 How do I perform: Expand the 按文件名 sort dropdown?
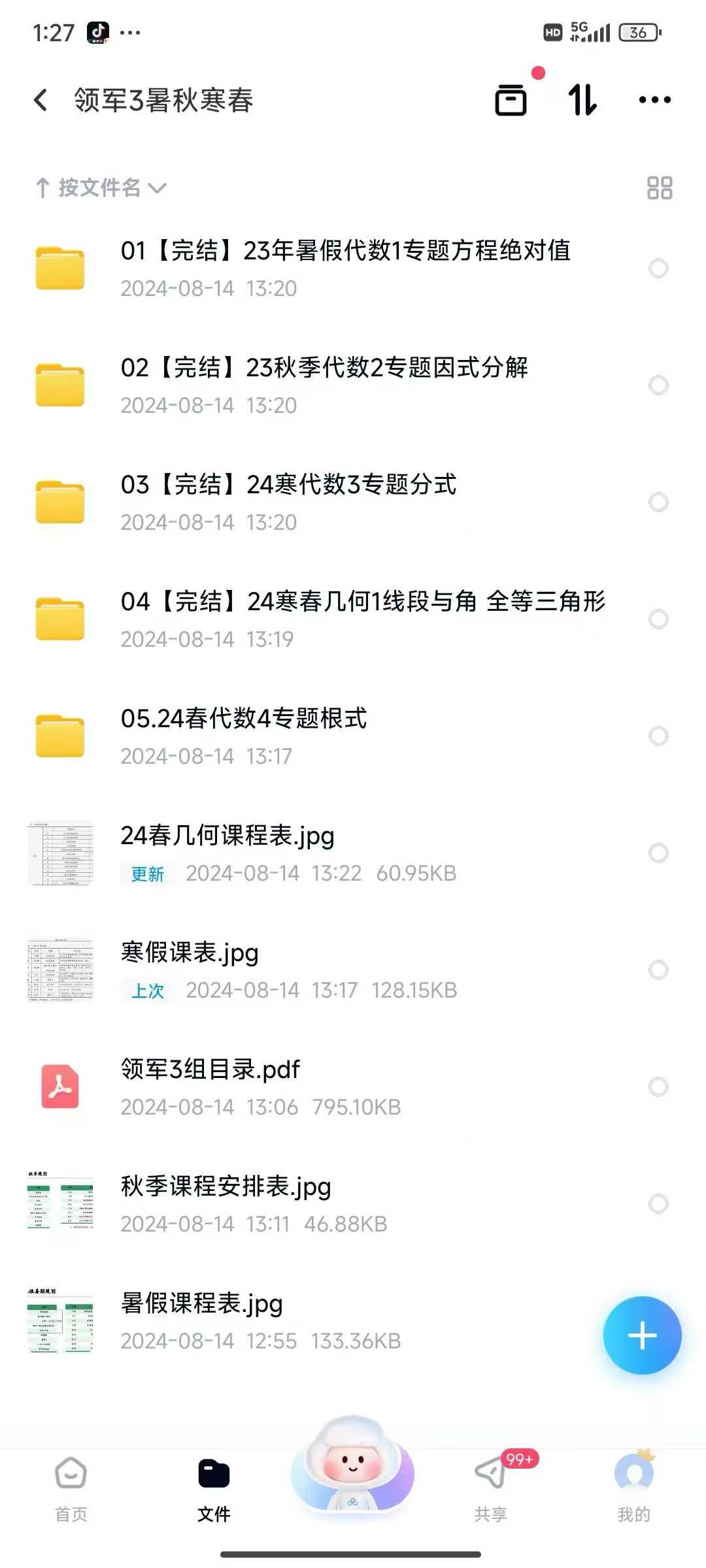[101, 188]
